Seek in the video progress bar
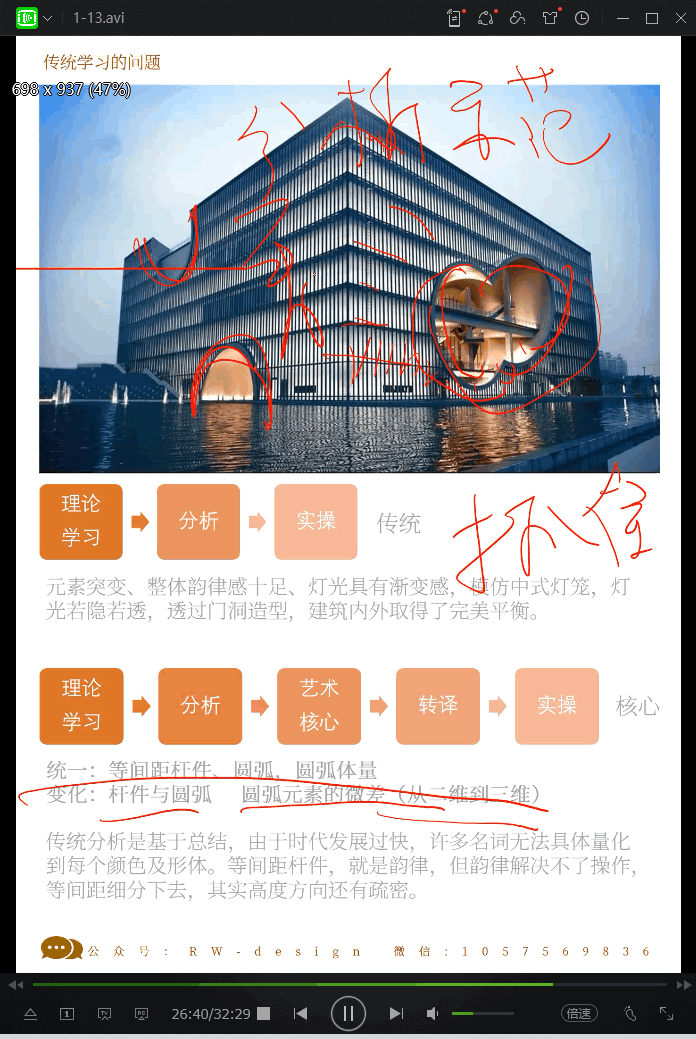696x1039 pixels. [348, 984]
